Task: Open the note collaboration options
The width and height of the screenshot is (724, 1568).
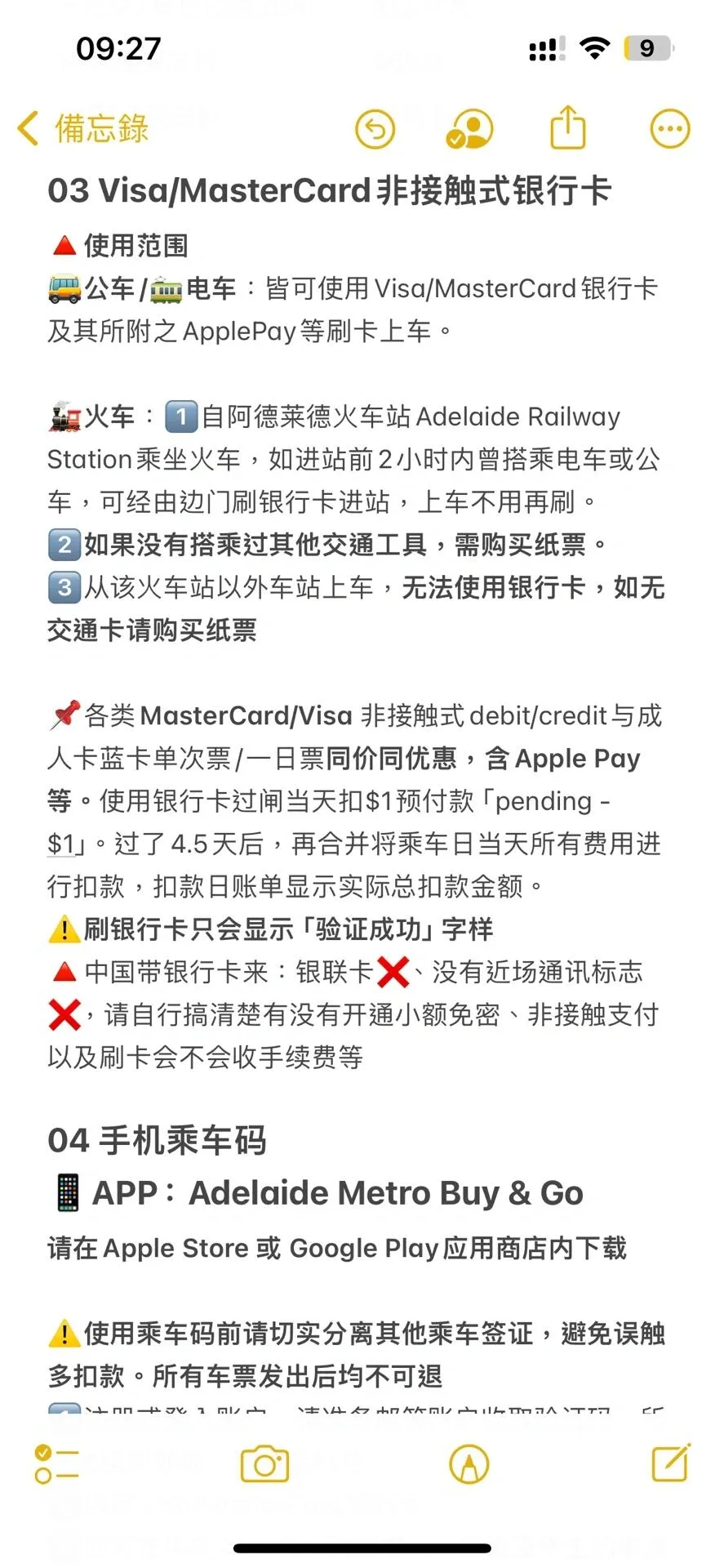Action: pos(470,129)
